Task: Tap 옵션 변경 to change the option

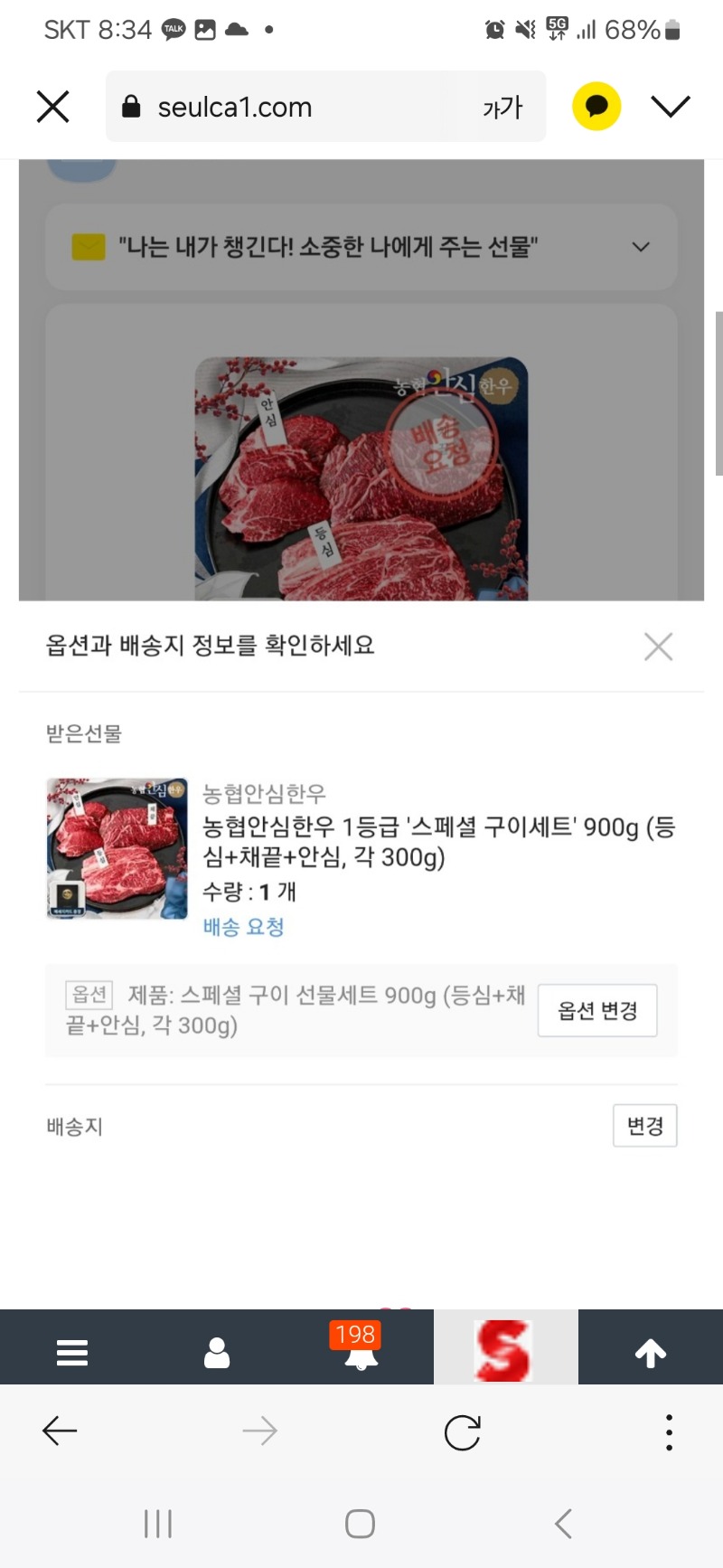Action: [x=597, y=1010]
